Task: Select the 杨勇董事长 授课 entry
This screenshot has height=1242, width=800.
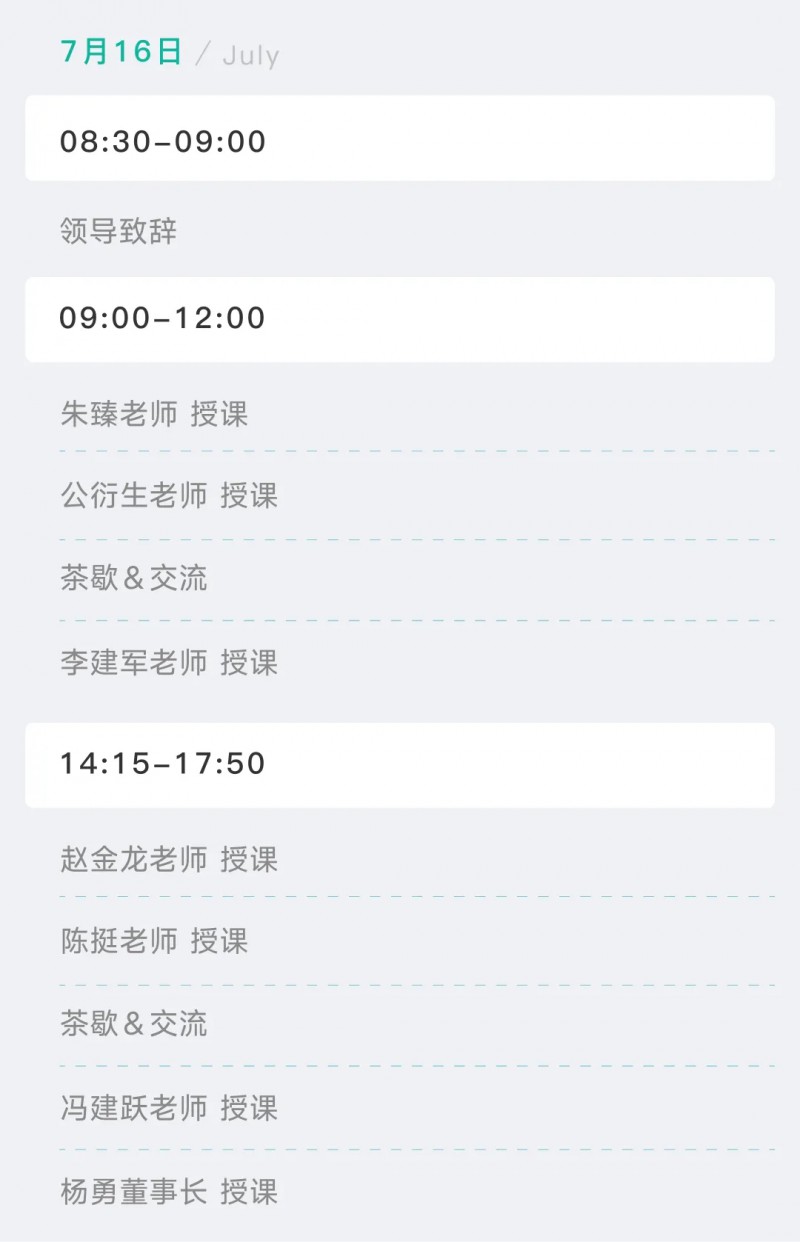Action: (168, 1190)
